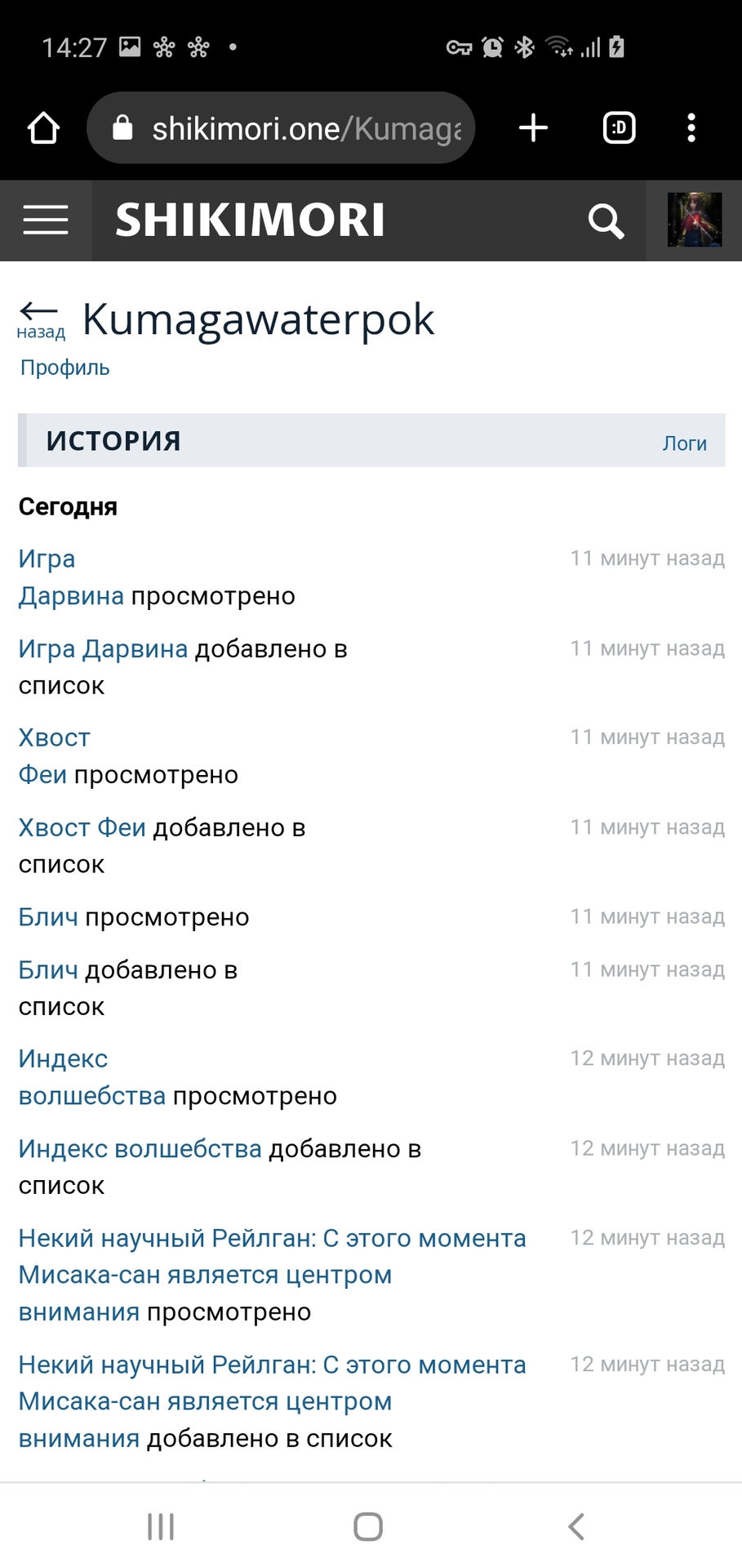742x1568 pixels.
Task: Go to the browser home page
Action: (44, 128)
